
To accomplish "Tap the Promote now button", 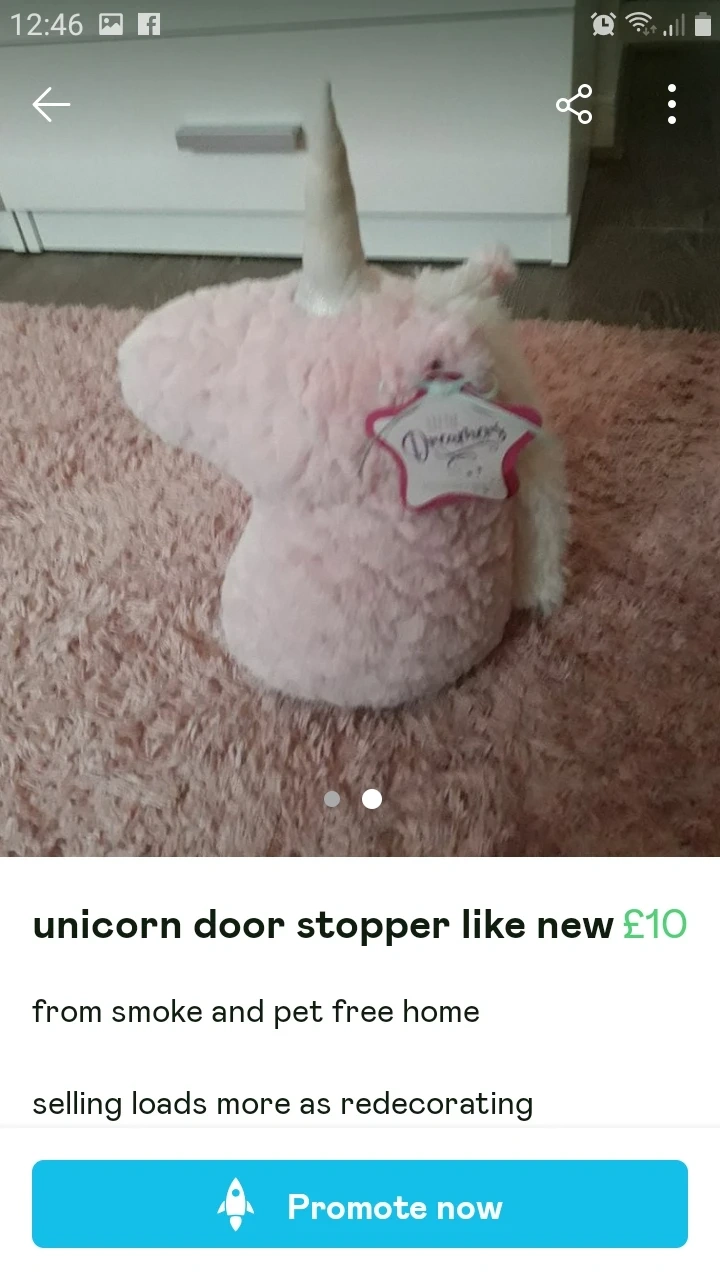I will [x=360, y=1206].
